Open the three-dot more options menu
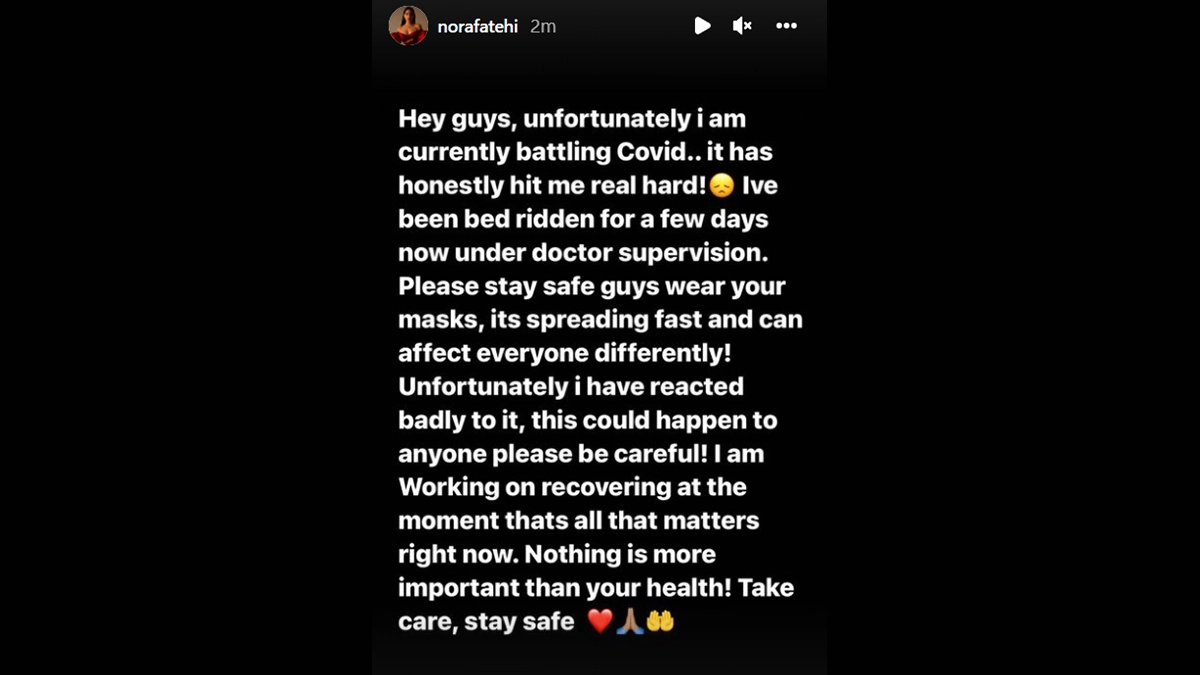This screenshot has width=1200, height=675. pyautogui.click(x=786, y=26)
